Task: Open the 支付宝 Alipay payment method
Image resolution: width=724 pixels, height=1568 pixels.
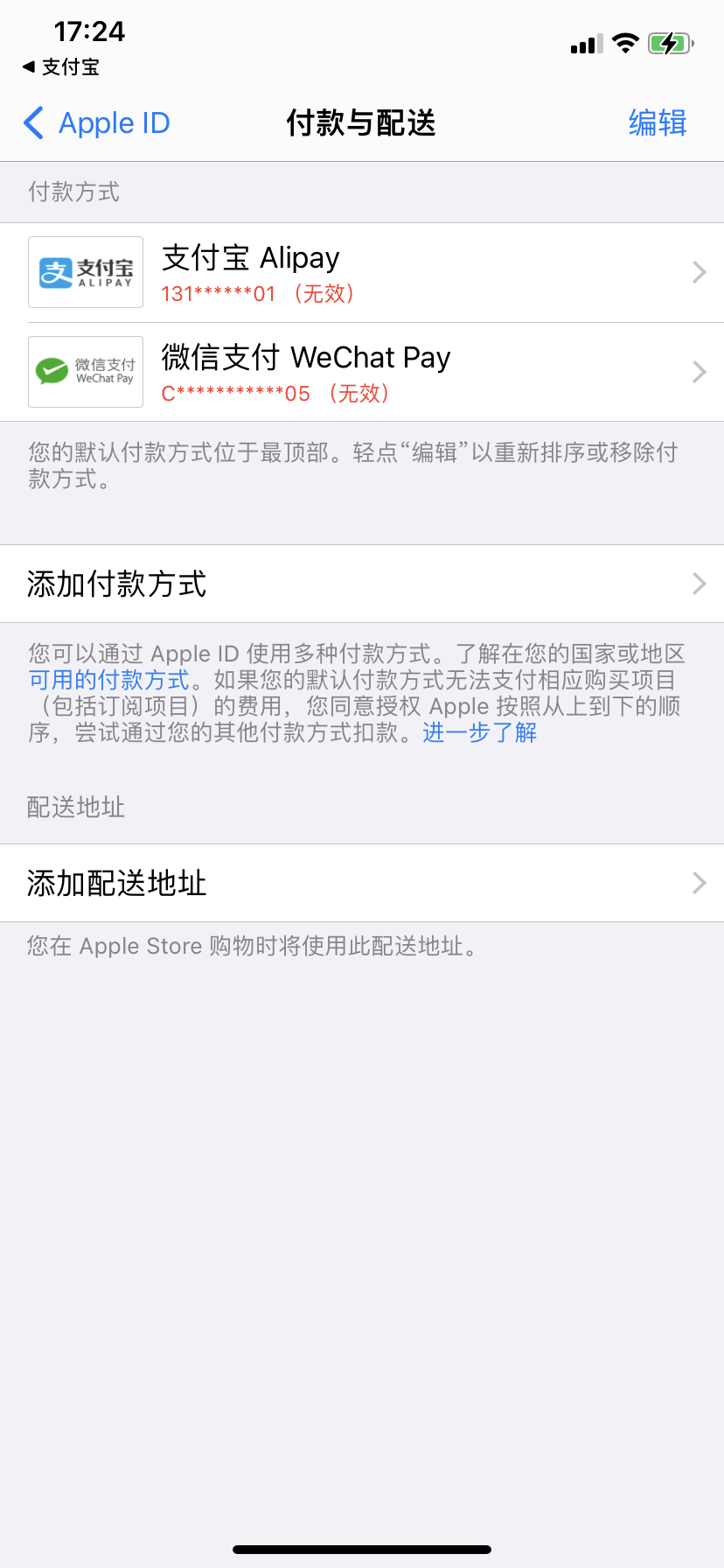Action: pyautogui.click(x=362, y=273)
